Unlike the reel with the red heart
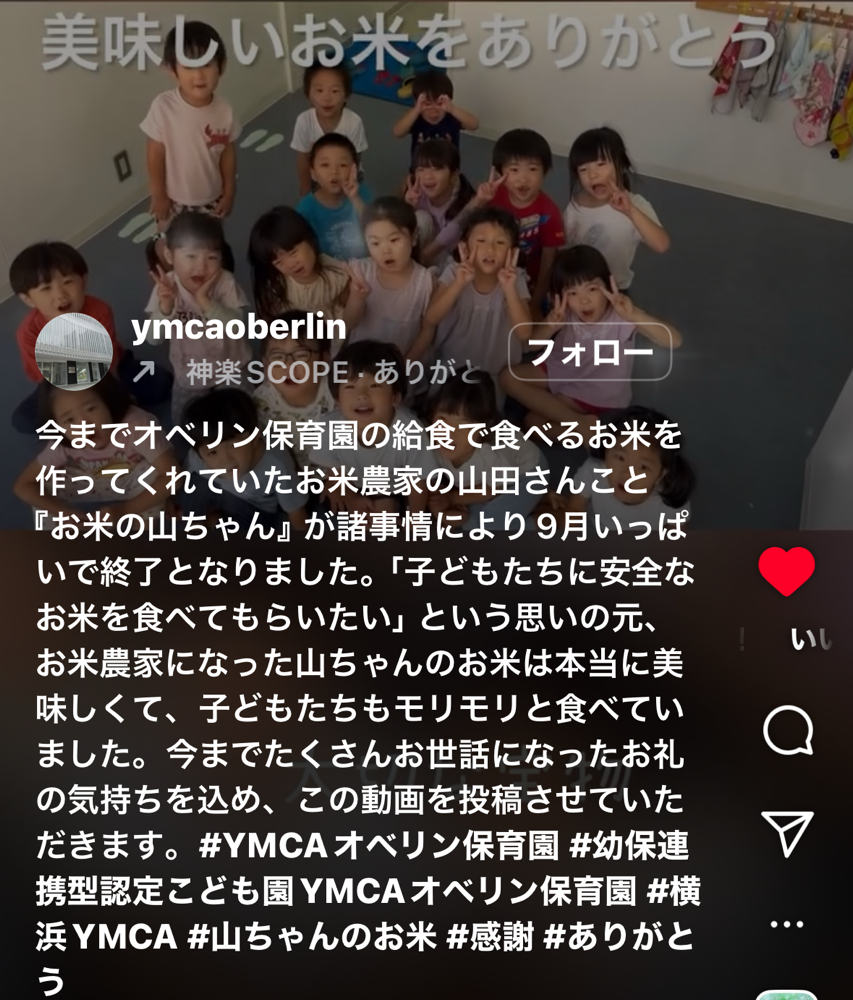The width and height of the screenshot is (853, 1000). tap(786, 572)
